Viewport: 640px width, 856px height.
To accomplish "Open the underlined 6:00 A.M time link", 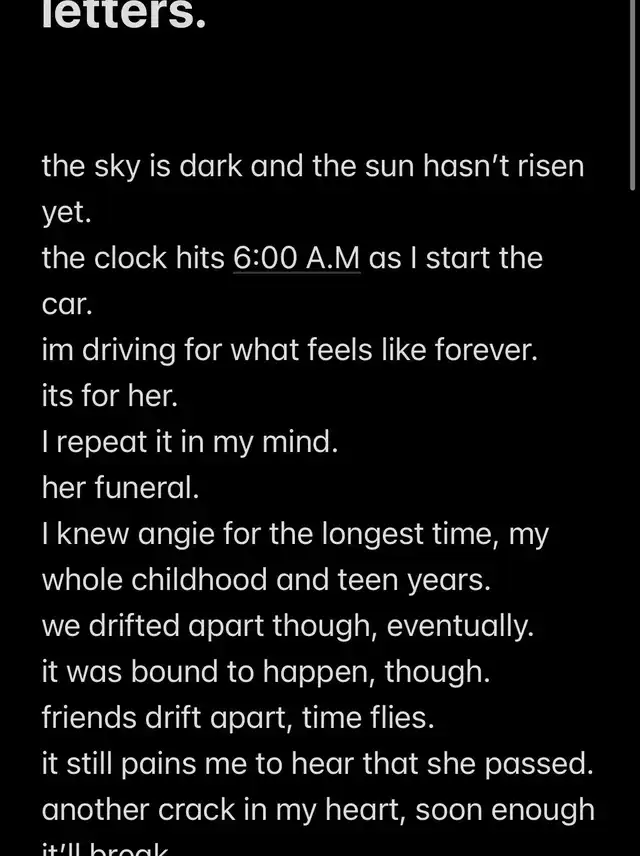I will coord(296,258).
